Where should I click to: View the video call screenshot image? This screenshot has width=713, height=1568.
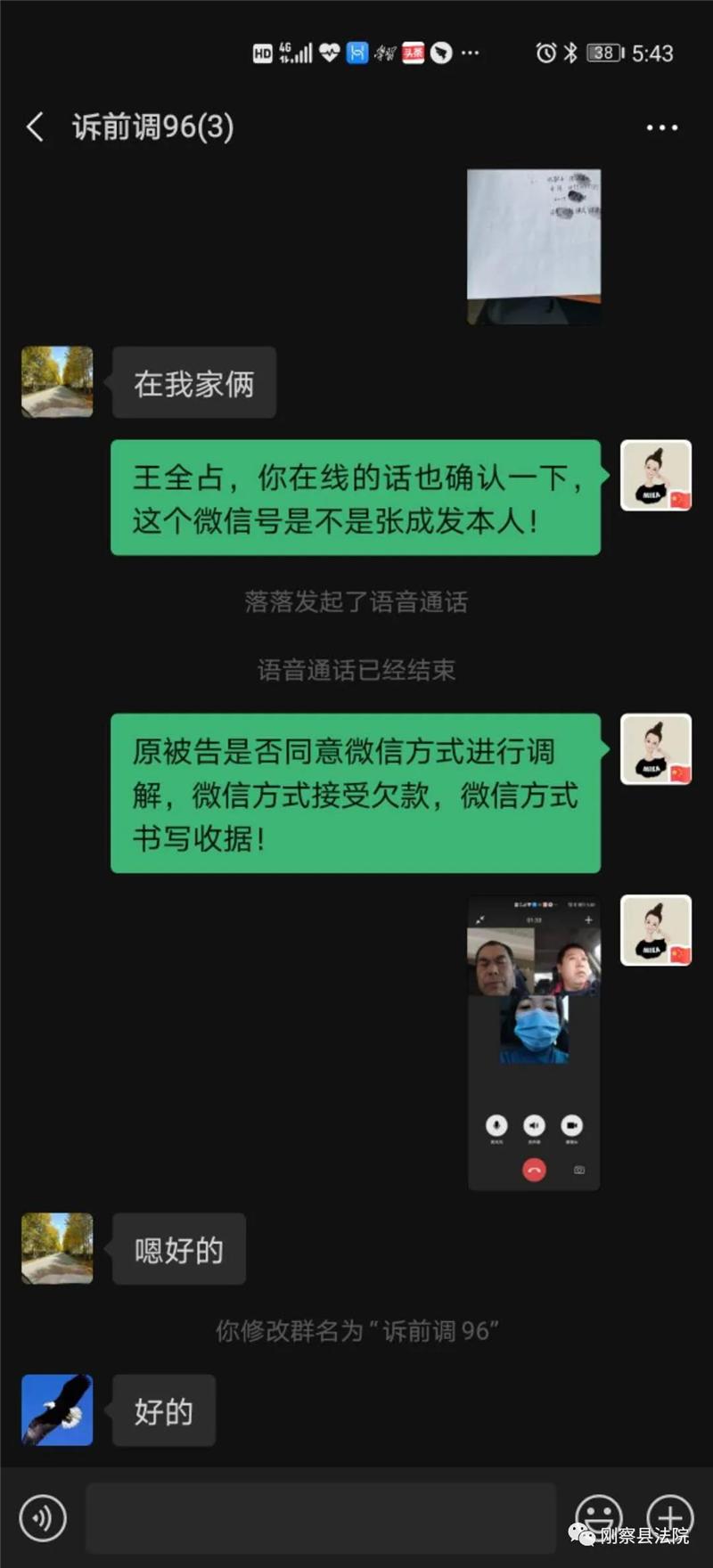point(534,1042)
